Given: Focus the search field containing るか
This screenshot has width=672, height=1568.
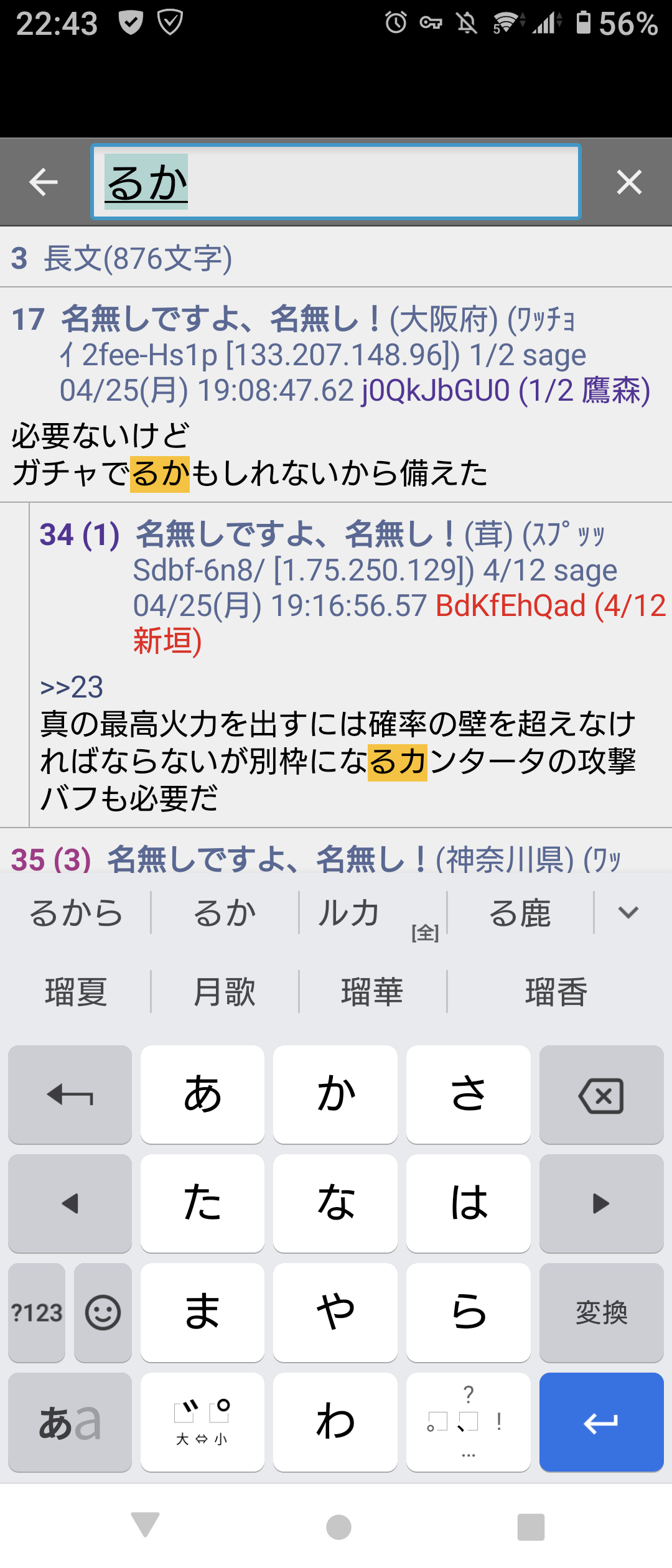Looking at the screenshot, I should [x=336, y=182].
